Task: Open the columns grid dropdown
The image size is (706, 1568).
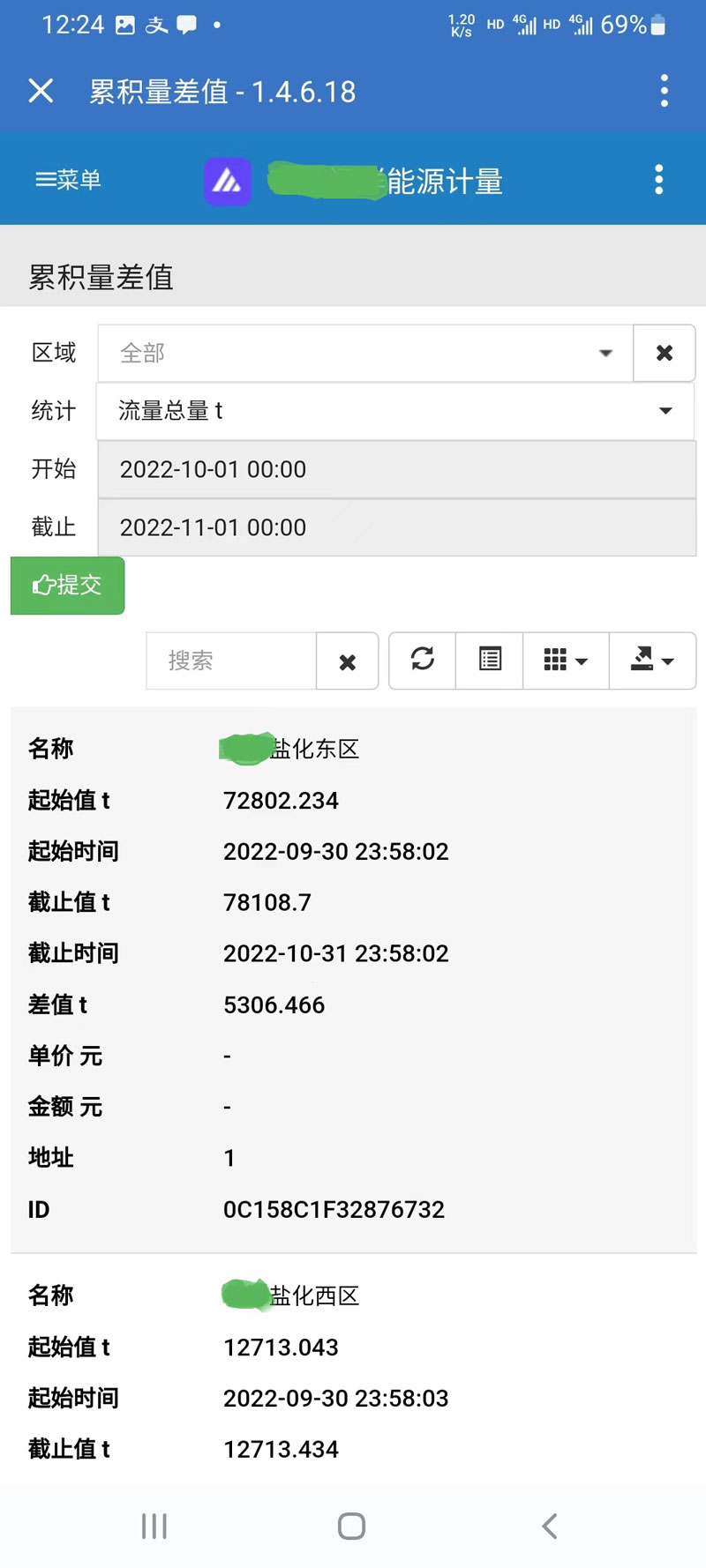Action: (x=566, y=660)
